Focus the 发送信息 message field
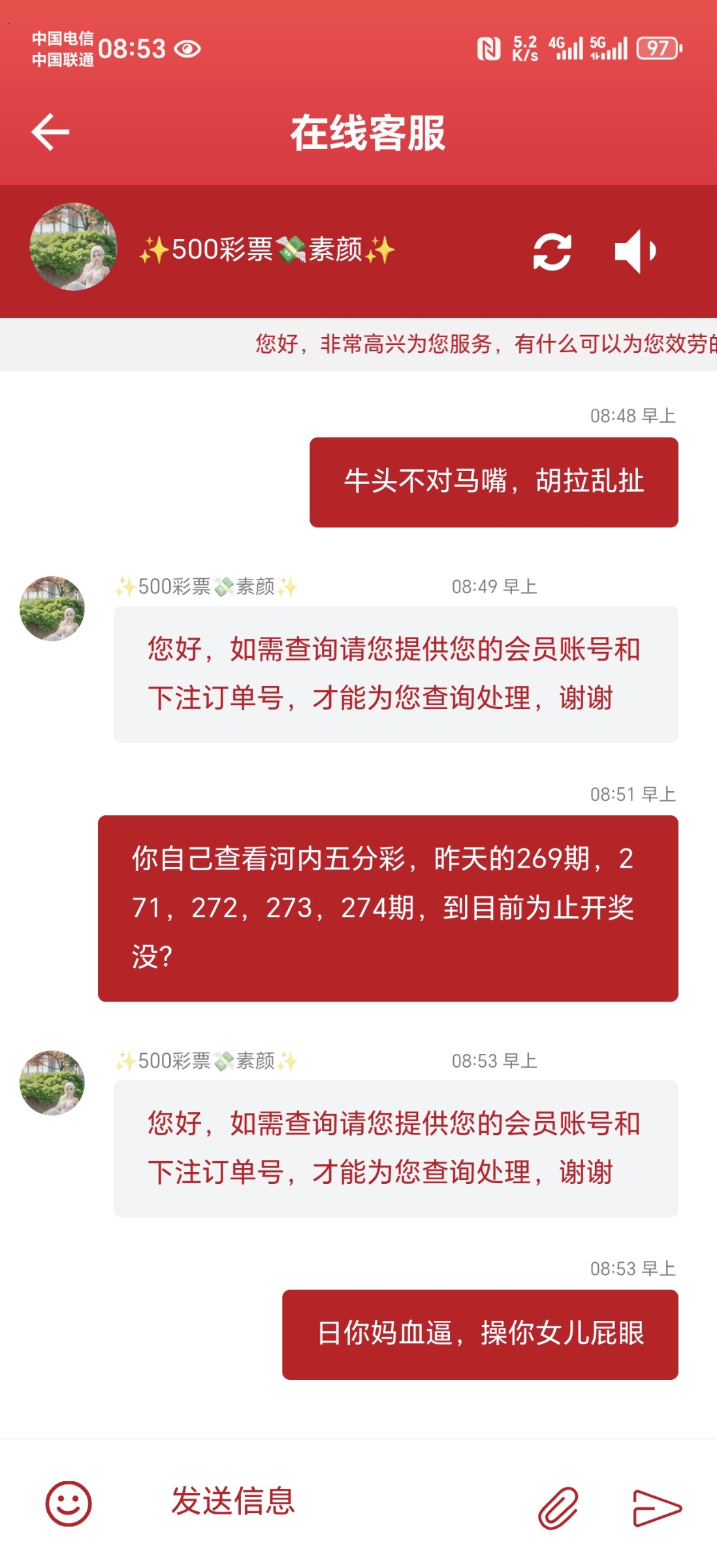 pos(327,1501)
